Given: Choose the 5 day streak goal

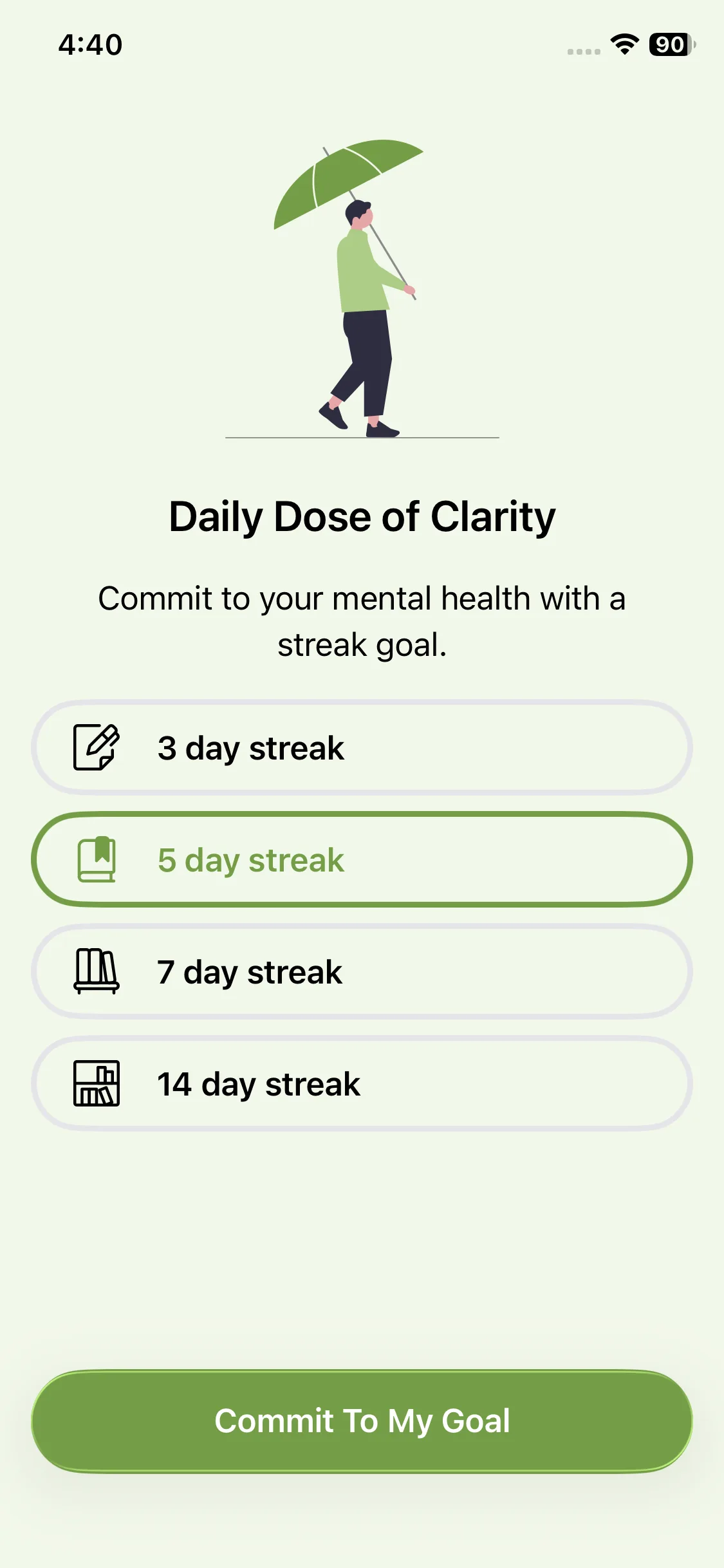Looking at the screenshot, I should coord(362,859).
